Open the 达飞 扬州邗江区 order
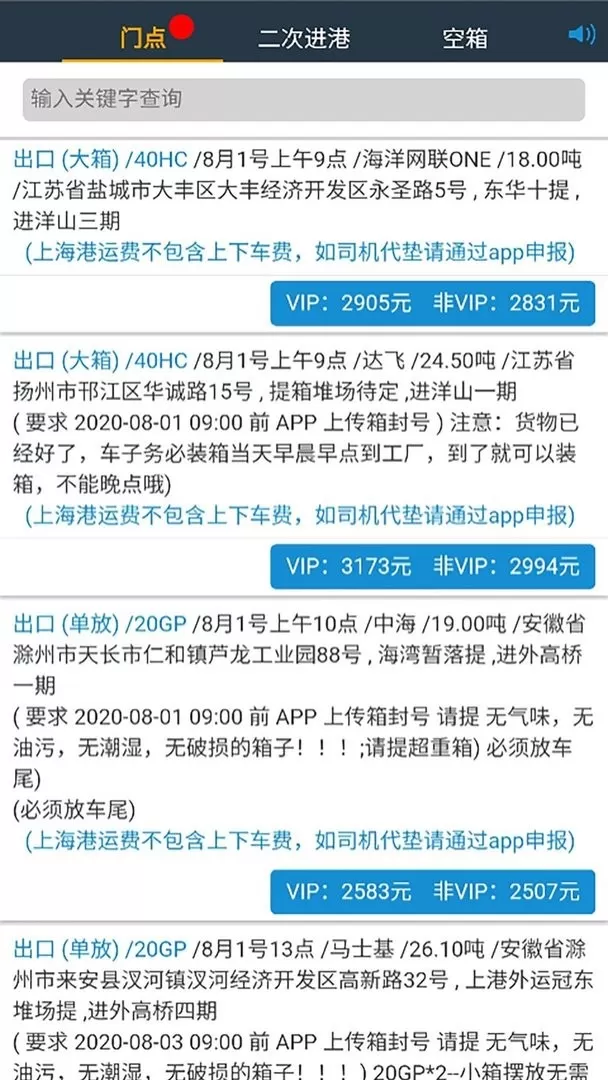The height and width of the screenshot is (1080, 608). 304,439
